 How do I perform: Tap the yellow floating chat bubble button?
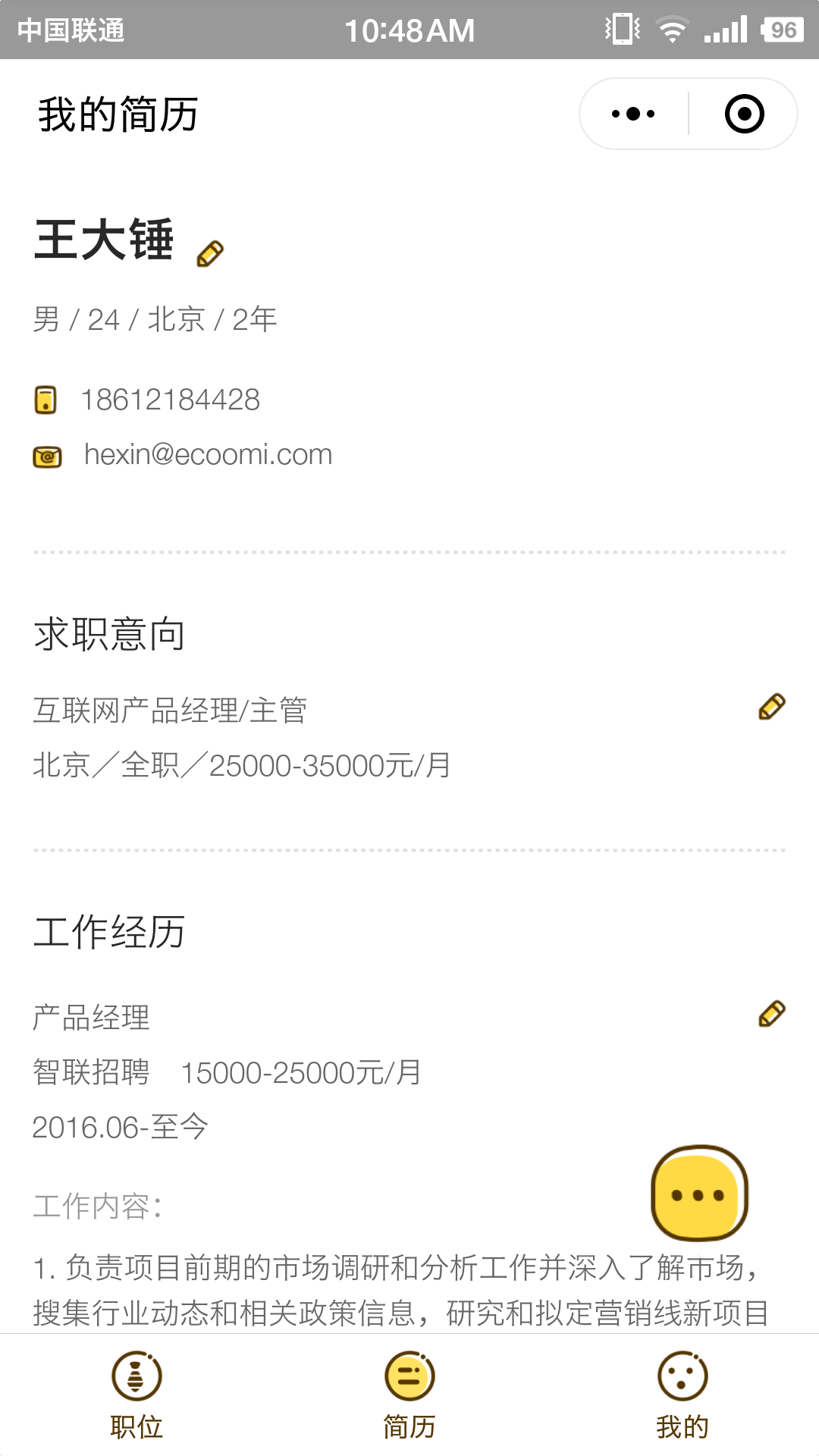coord(699,1193)
